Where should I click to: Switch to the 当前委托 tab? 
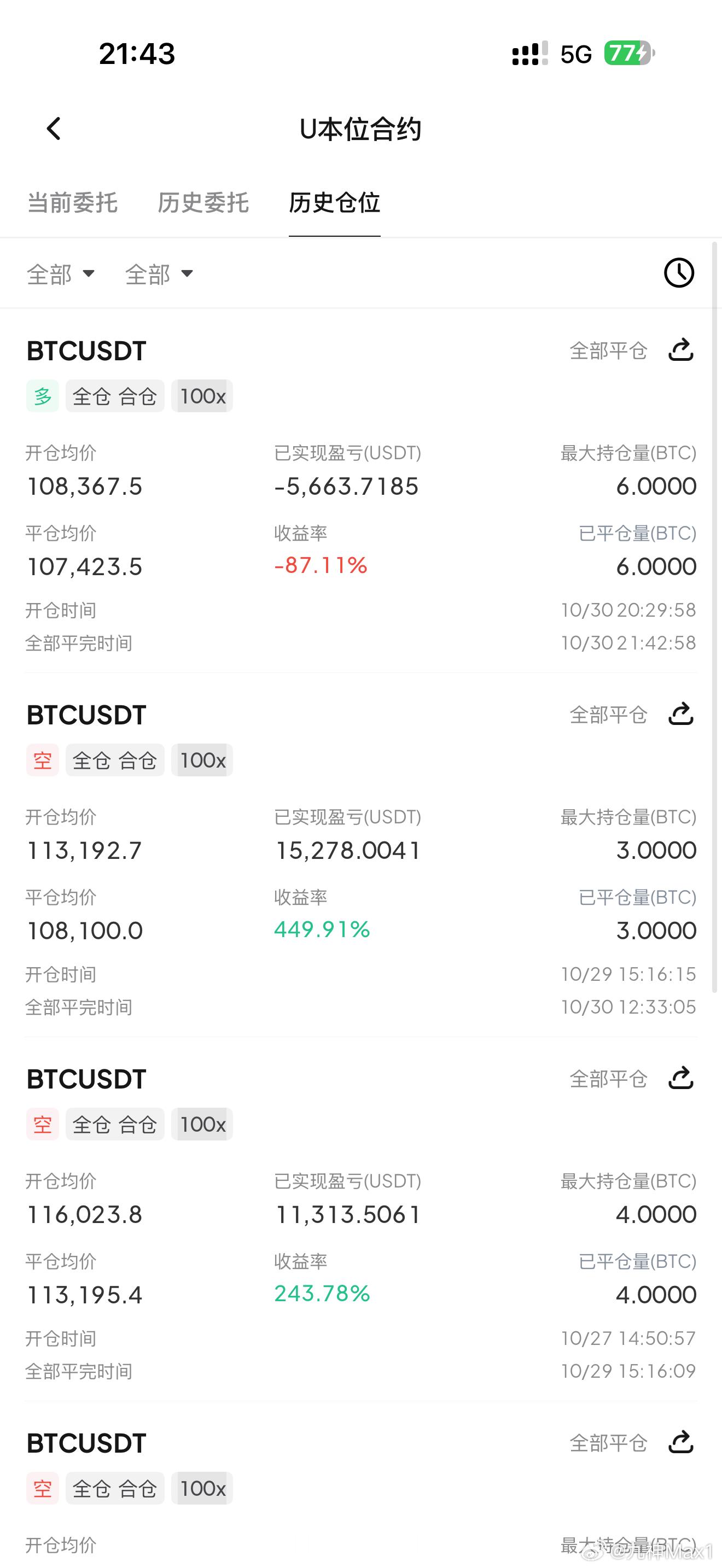pyautogui.click(x=72, y=203)
